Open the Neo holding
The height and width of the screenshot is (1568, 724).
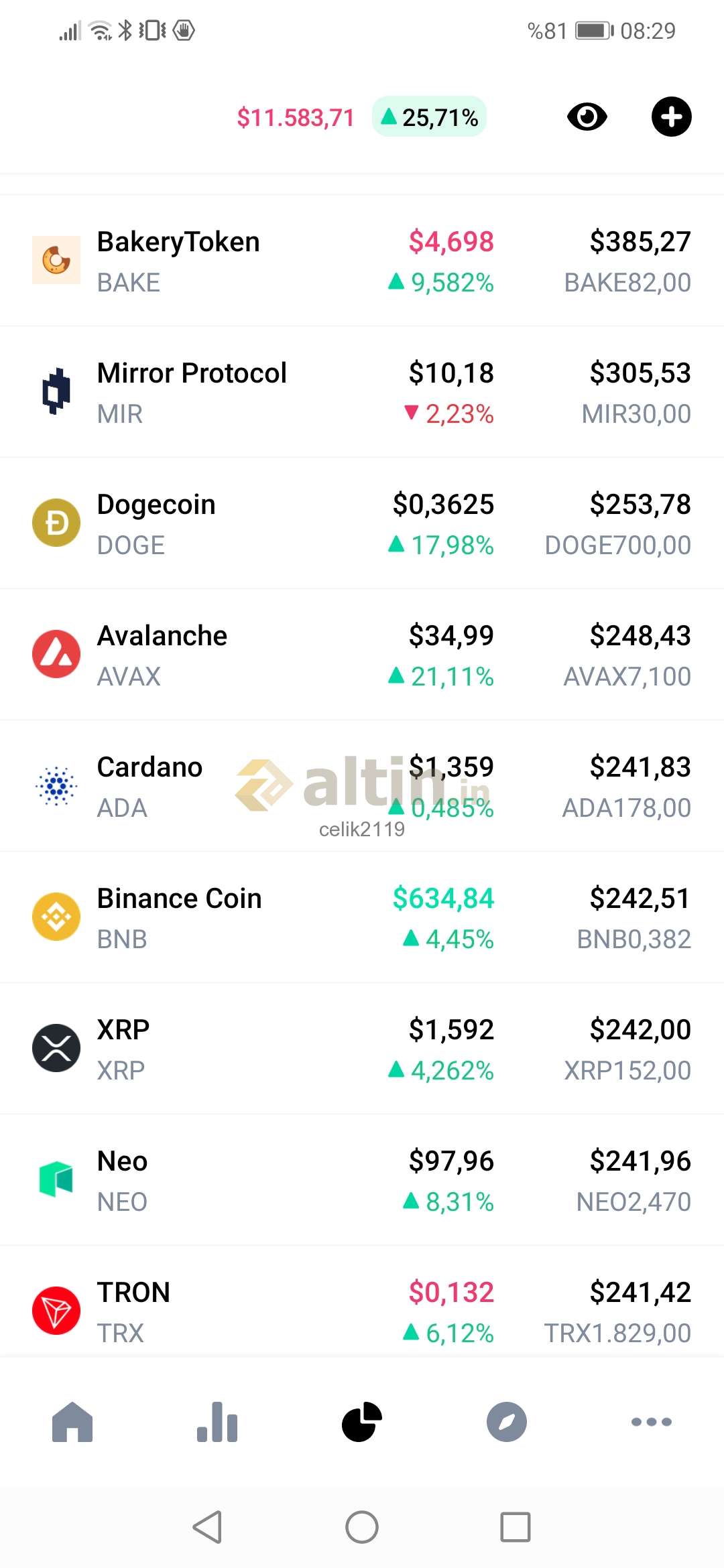[x=362, y=1180]
